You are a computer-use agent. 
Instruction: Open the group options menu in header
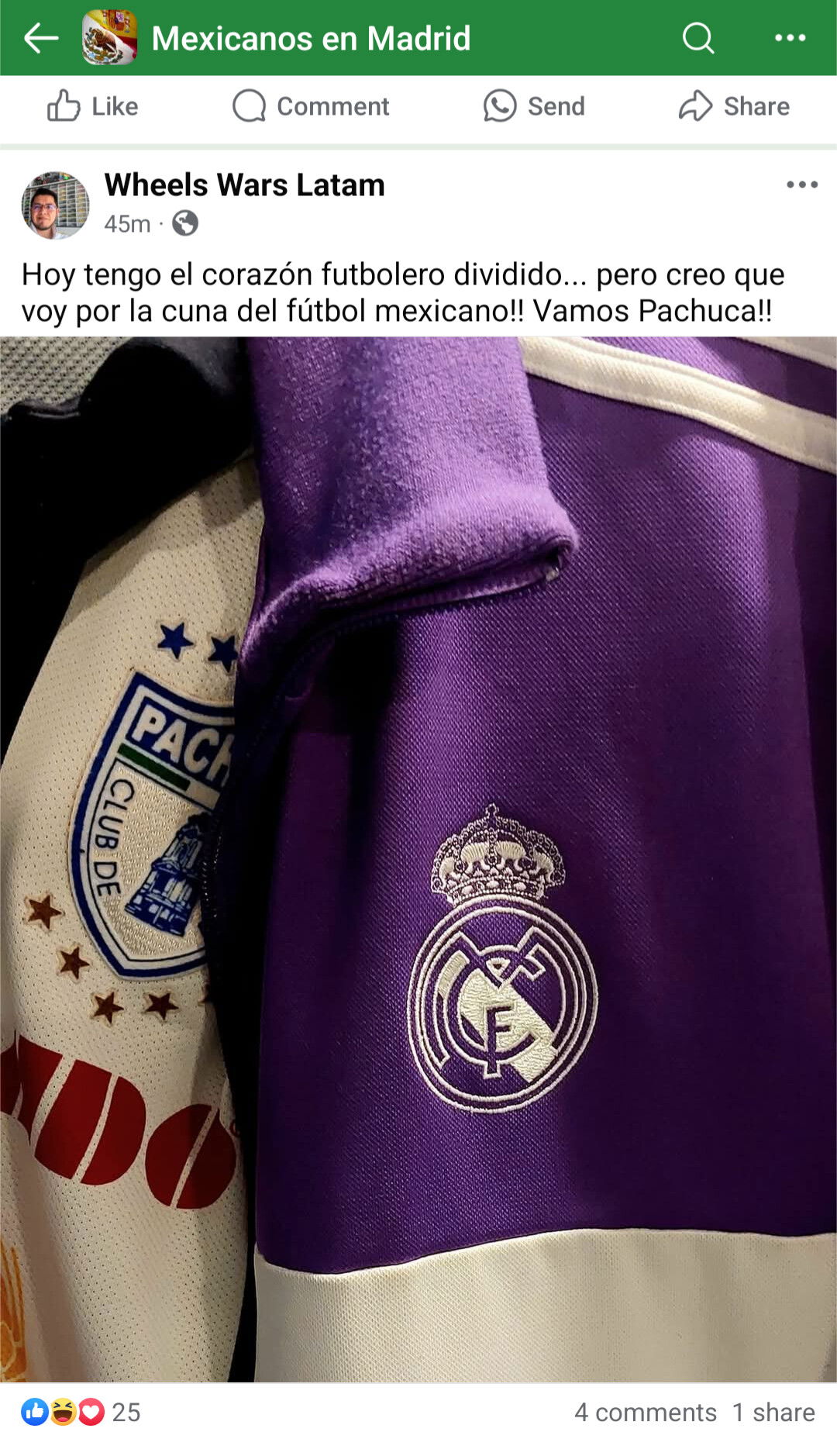(790, 37)
